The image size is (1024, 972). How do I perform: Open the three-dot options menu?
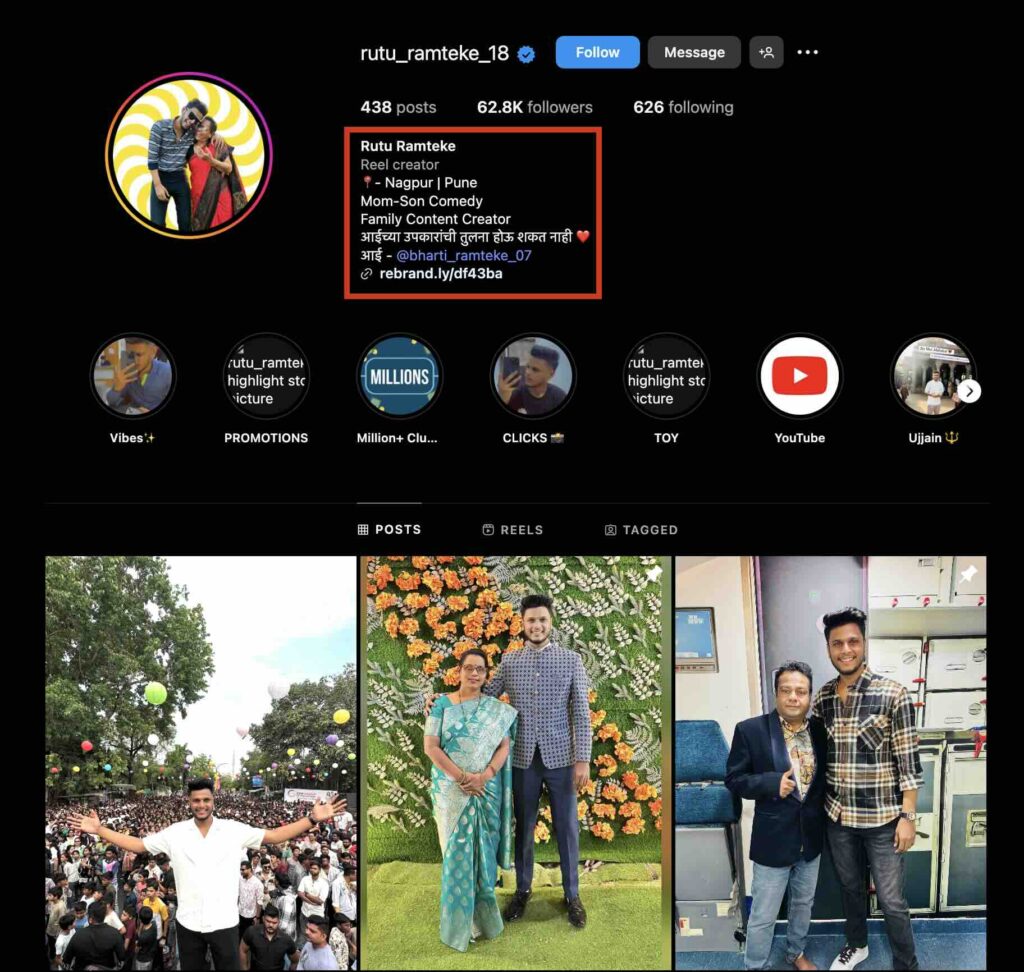(808, 52)
